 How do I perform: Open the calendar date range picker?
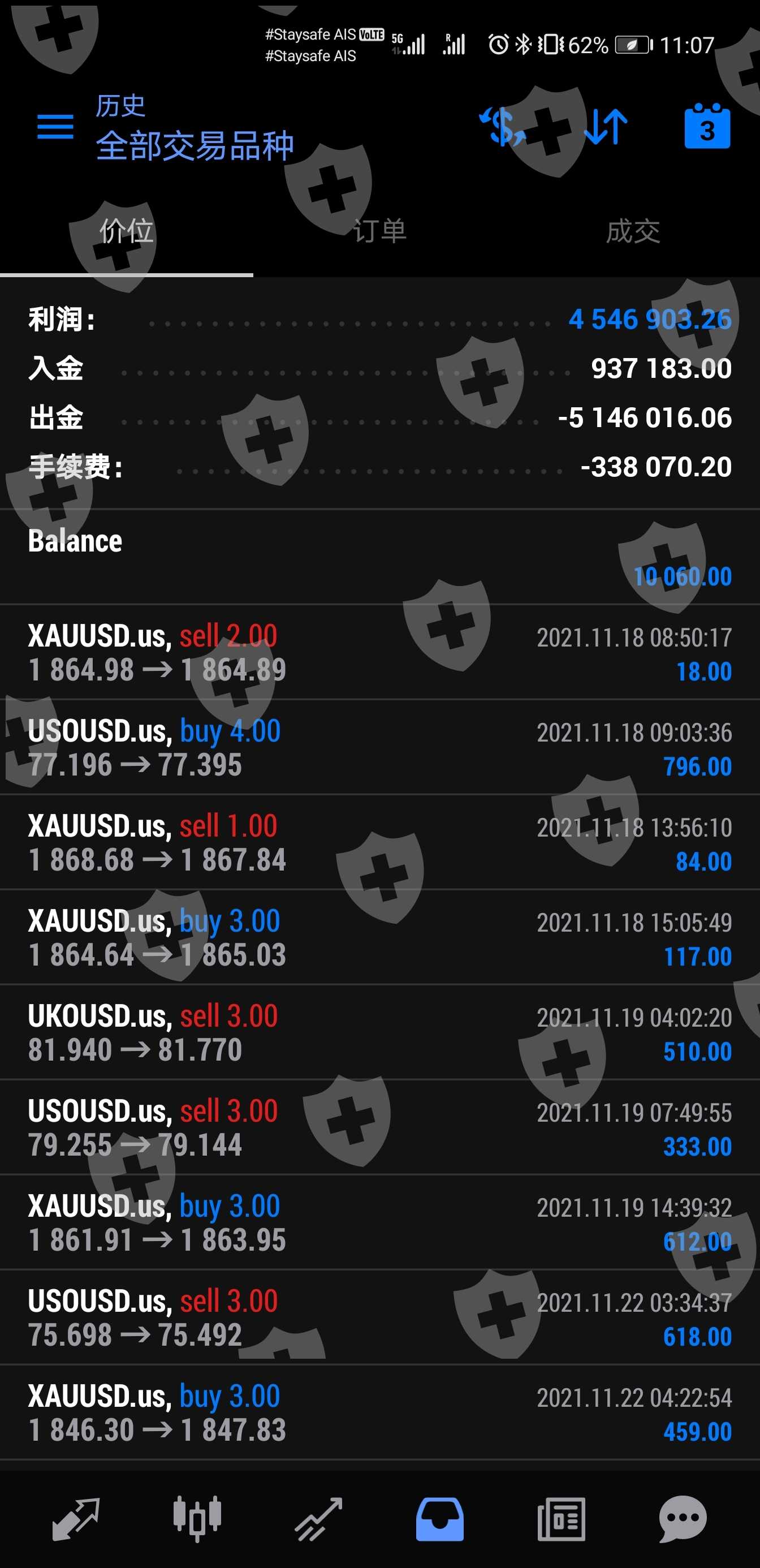707,127
